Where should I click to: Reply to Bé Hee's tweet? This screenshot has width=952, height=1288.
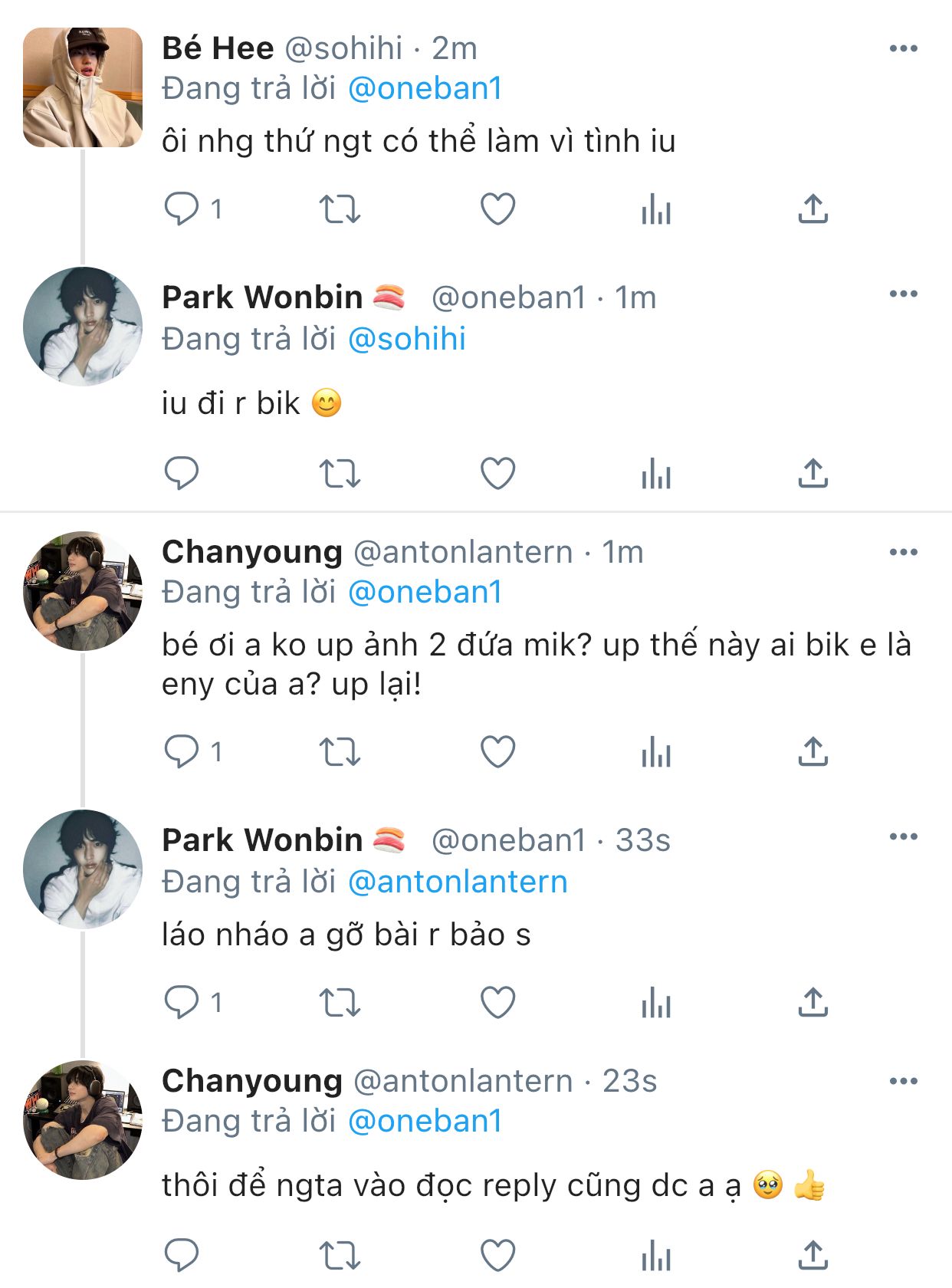182,209
